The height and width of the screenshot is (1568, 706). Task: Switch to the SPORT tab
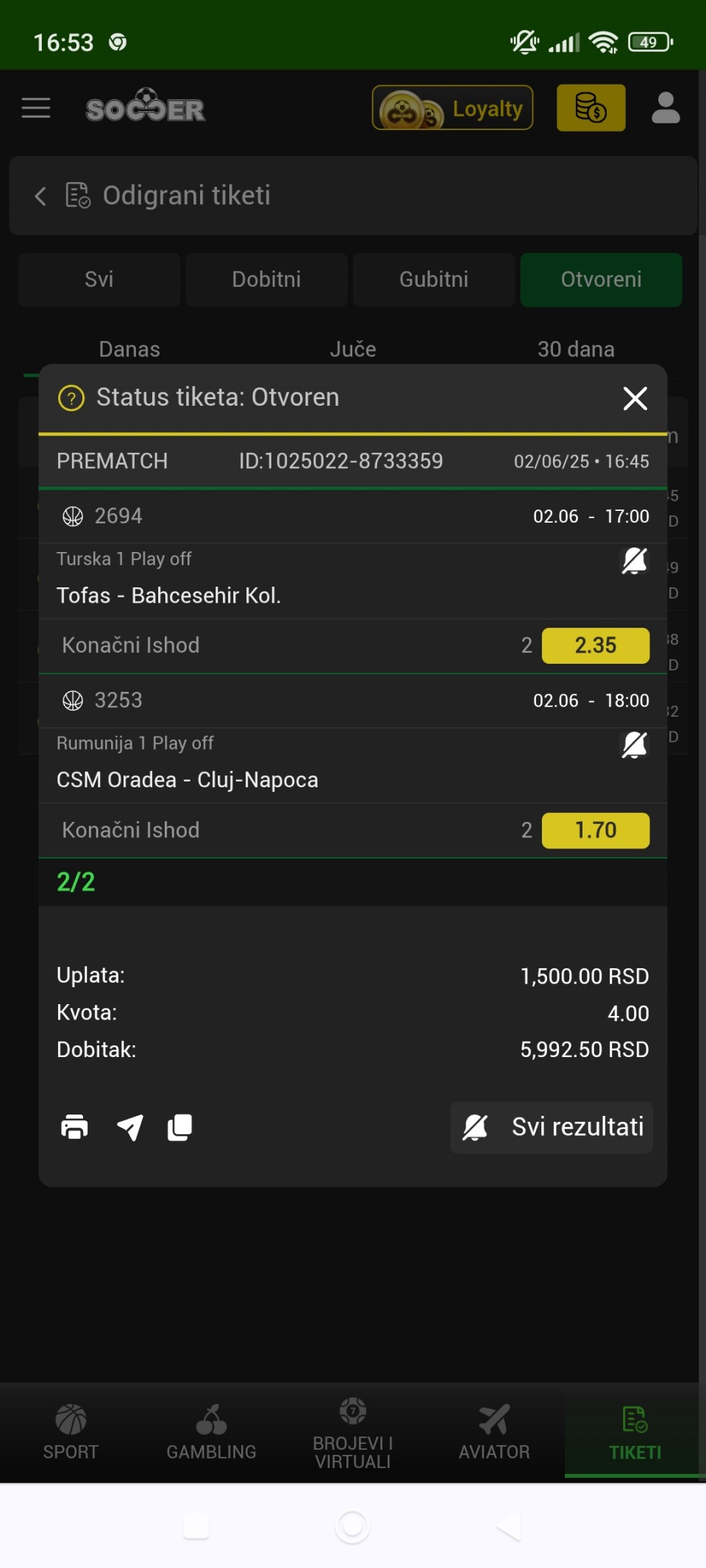click(x=71, y=1431)
